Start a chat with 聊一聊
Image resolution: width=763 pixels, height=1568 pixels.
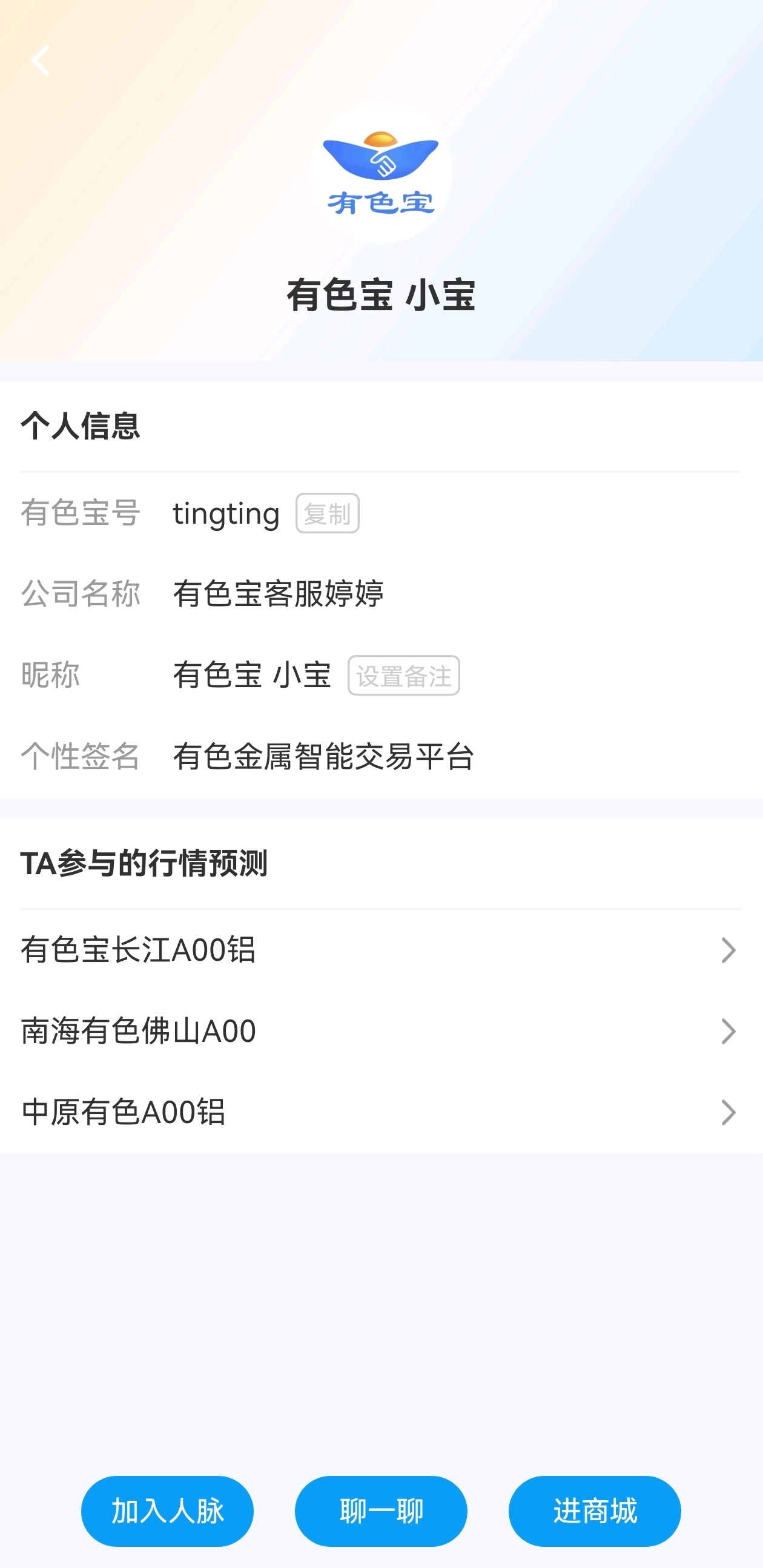point(381,1510)
